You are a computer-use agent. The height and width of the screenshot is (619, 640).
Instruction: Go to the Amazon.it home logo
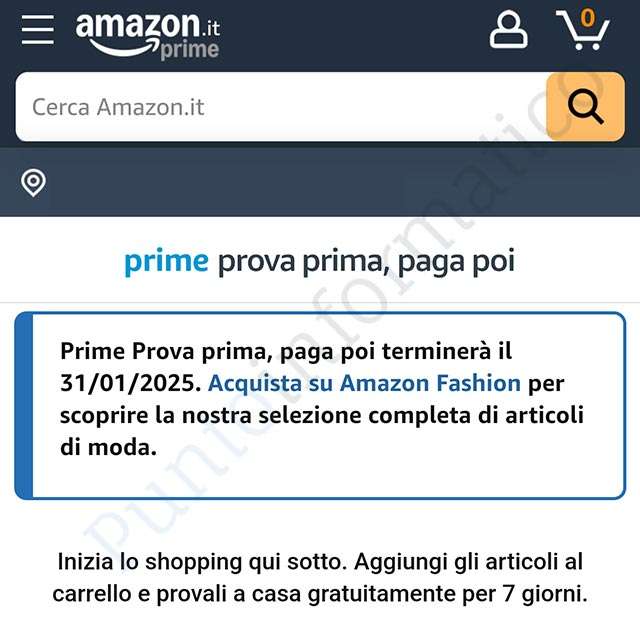147,33
